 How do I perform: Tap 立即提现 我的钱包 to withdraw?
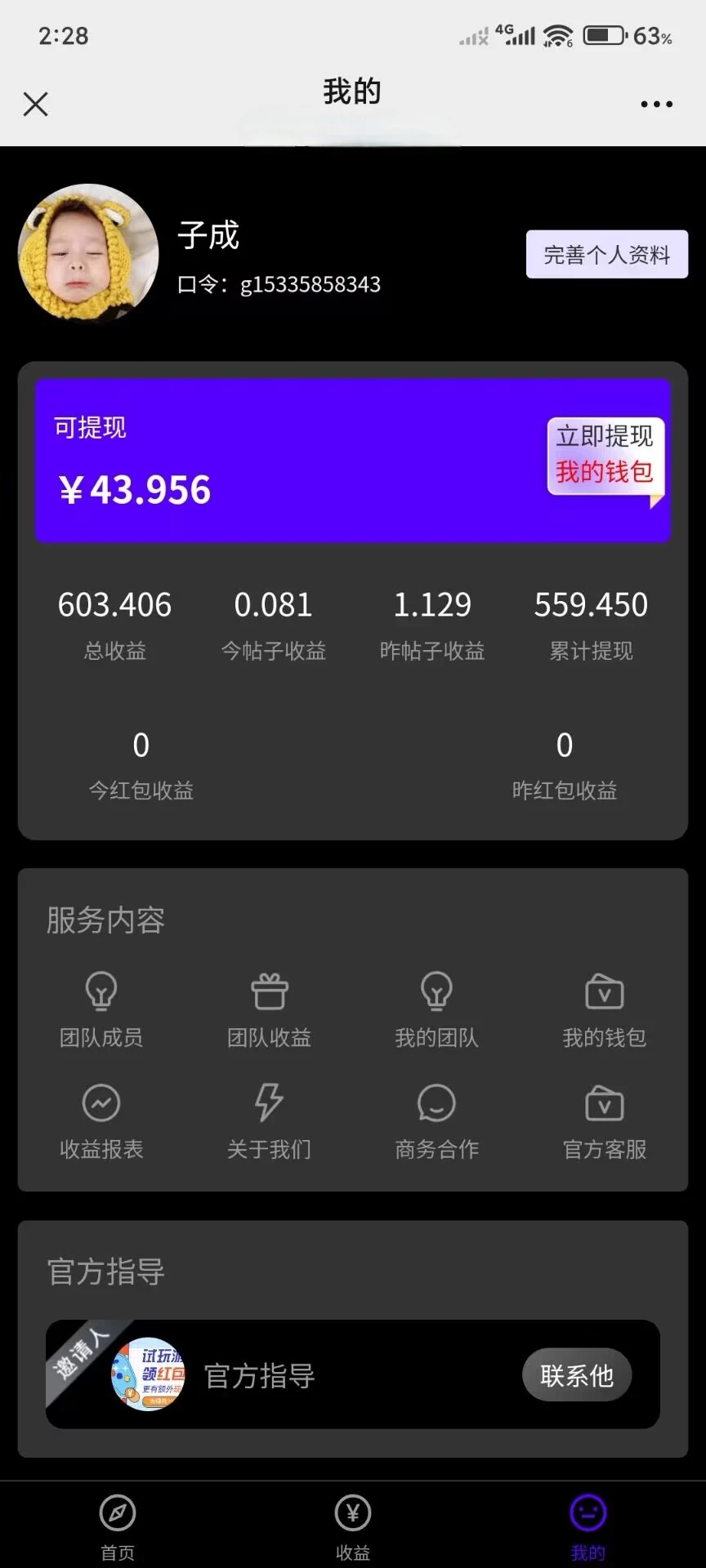[605, 454]
